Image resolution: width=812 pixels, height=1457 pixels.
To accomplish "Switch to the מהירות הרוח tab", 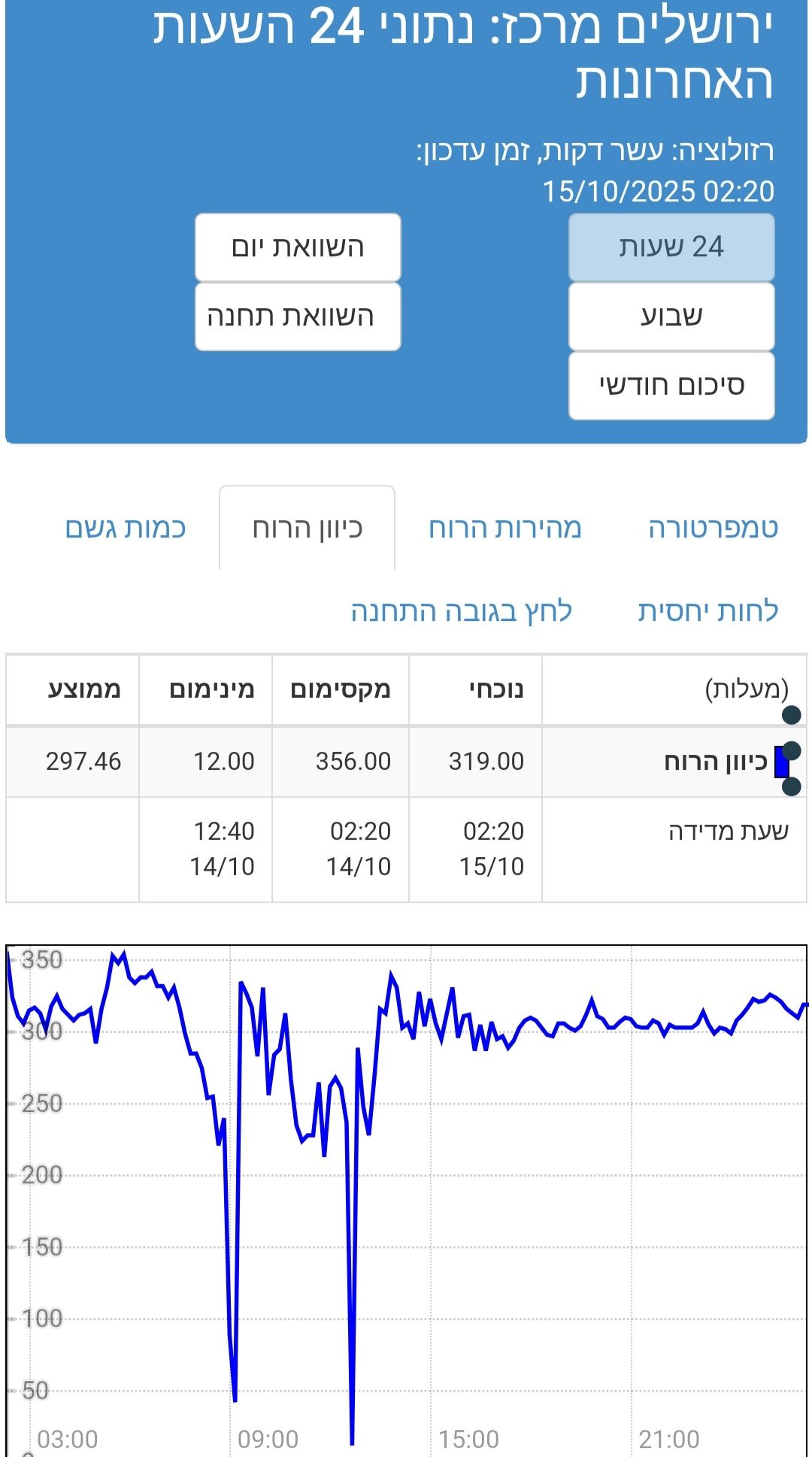I will 504,529.
